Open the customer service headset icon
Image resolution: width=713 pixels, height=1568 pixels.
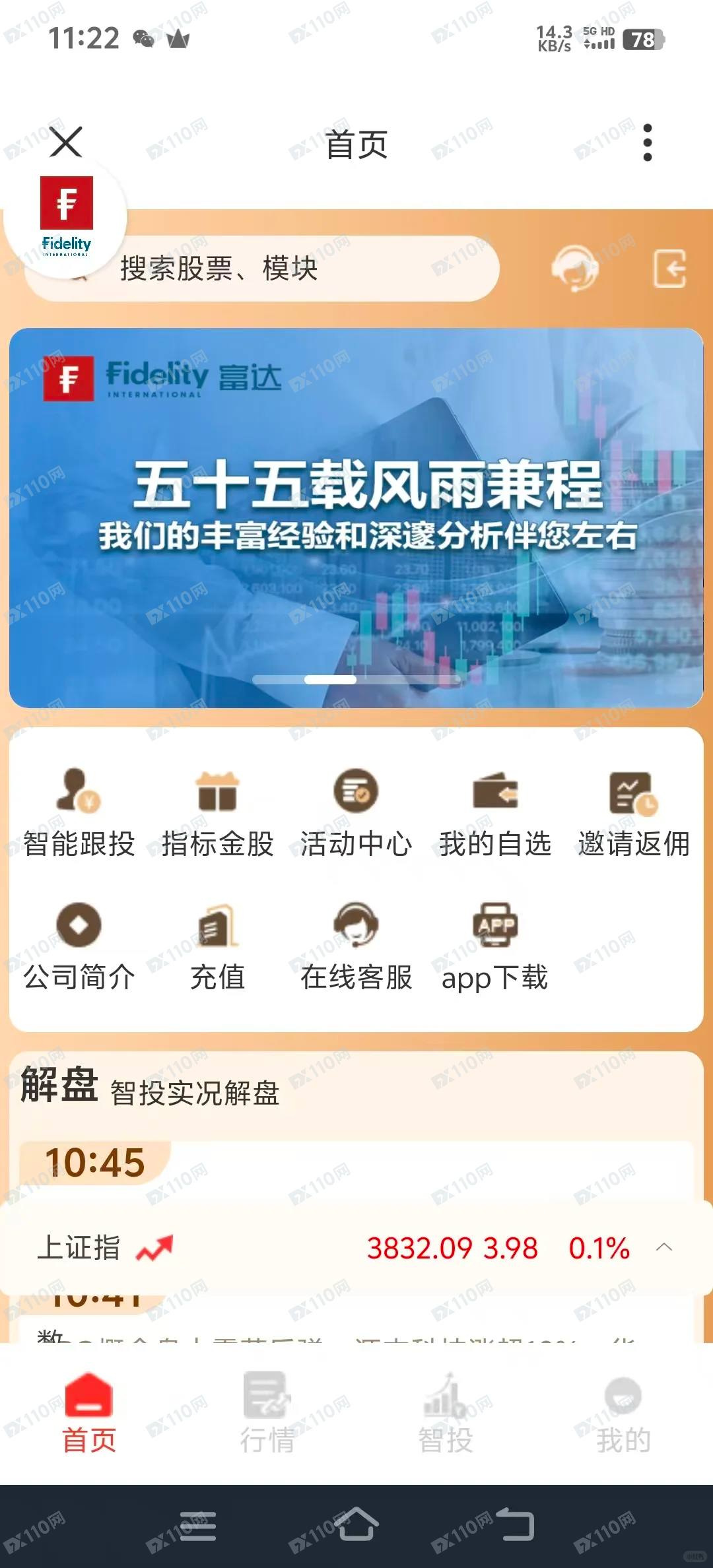[x=574, y=268]
